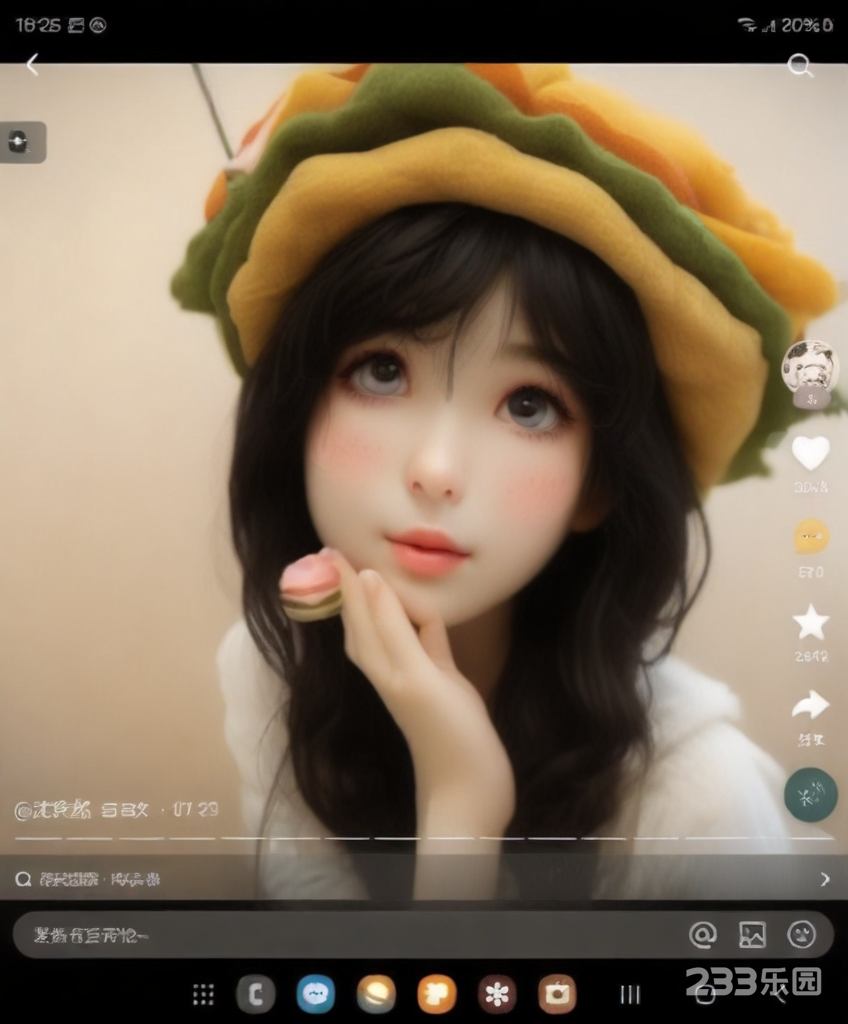Open search from the top-right magnifier
Screen dimensions: 848x1024
(799, 66)
